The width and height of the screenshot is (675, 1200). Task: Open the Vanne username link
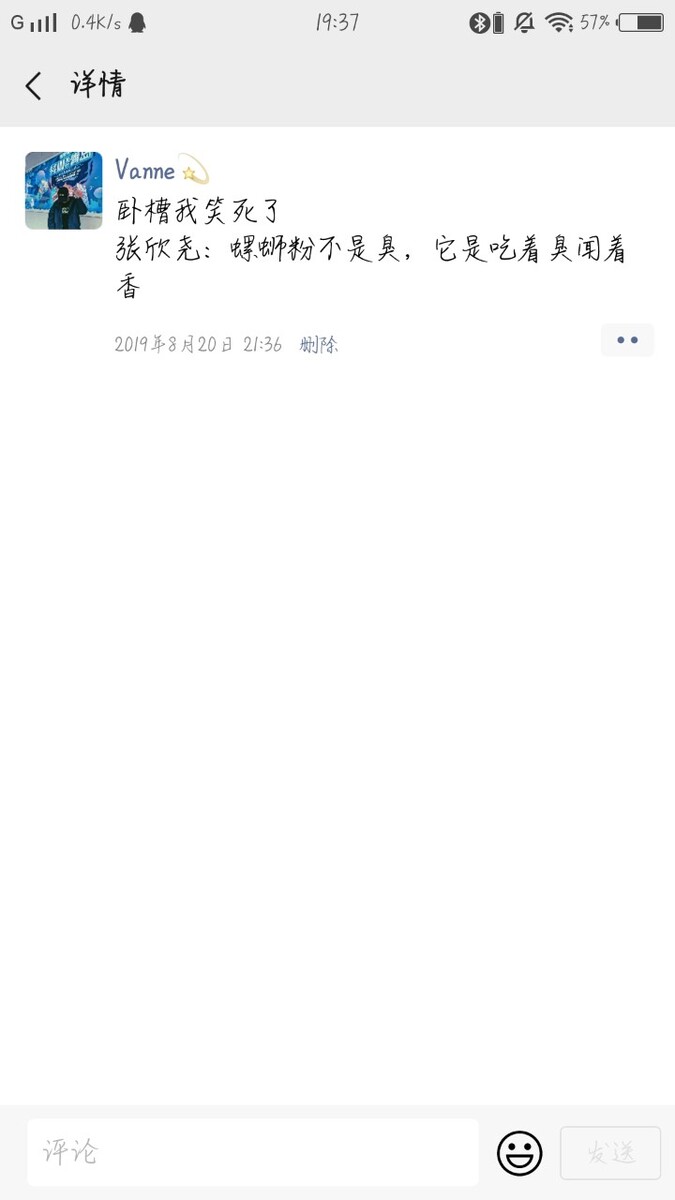point(145,170)
